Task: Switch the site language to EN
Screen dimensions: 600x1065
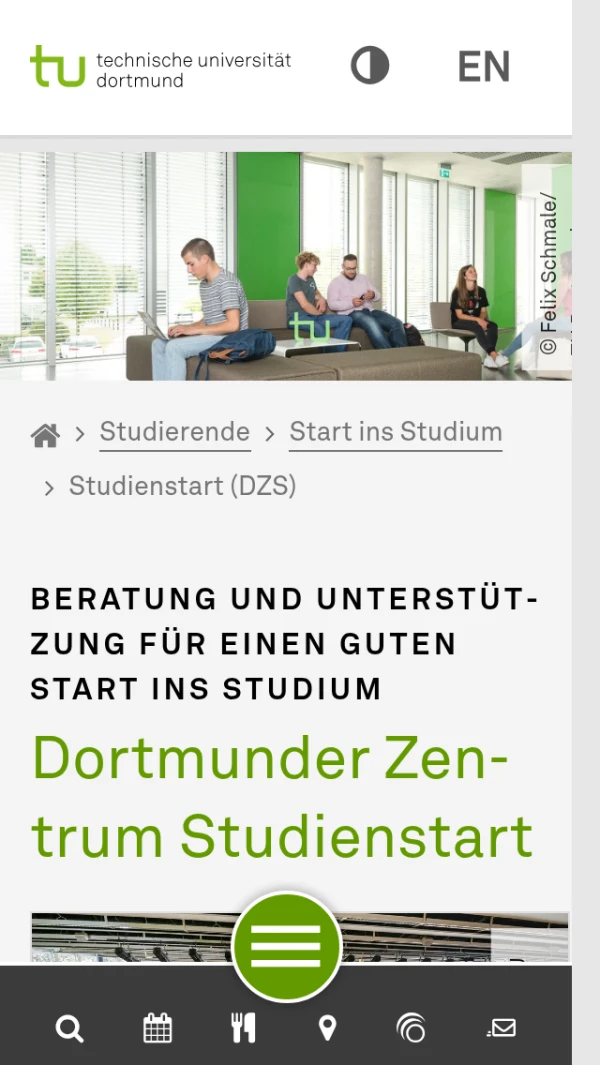Action: point(484,66)
